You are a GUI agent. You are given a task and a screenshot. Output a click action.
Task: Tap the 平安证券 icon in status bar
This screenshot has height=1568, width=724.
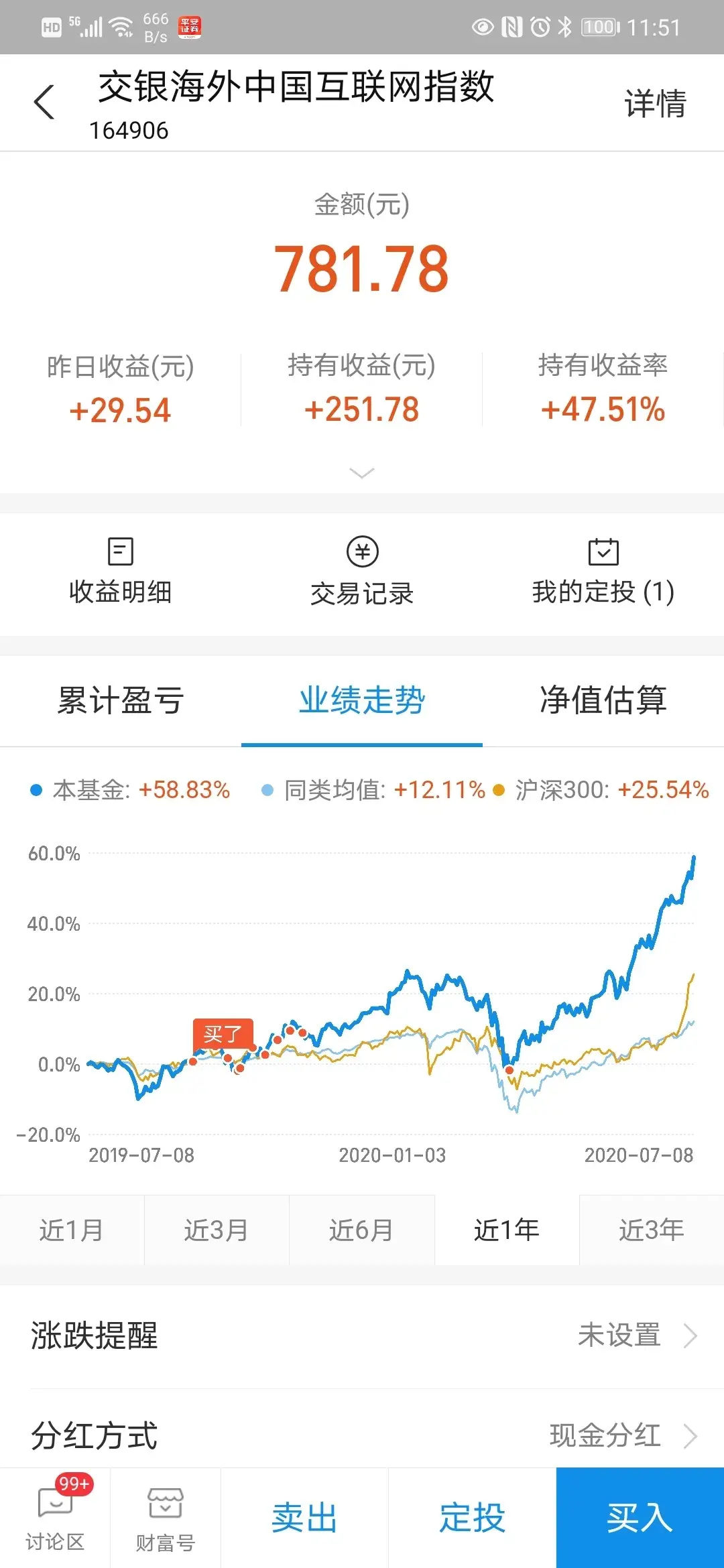click(x=190, y=27)
